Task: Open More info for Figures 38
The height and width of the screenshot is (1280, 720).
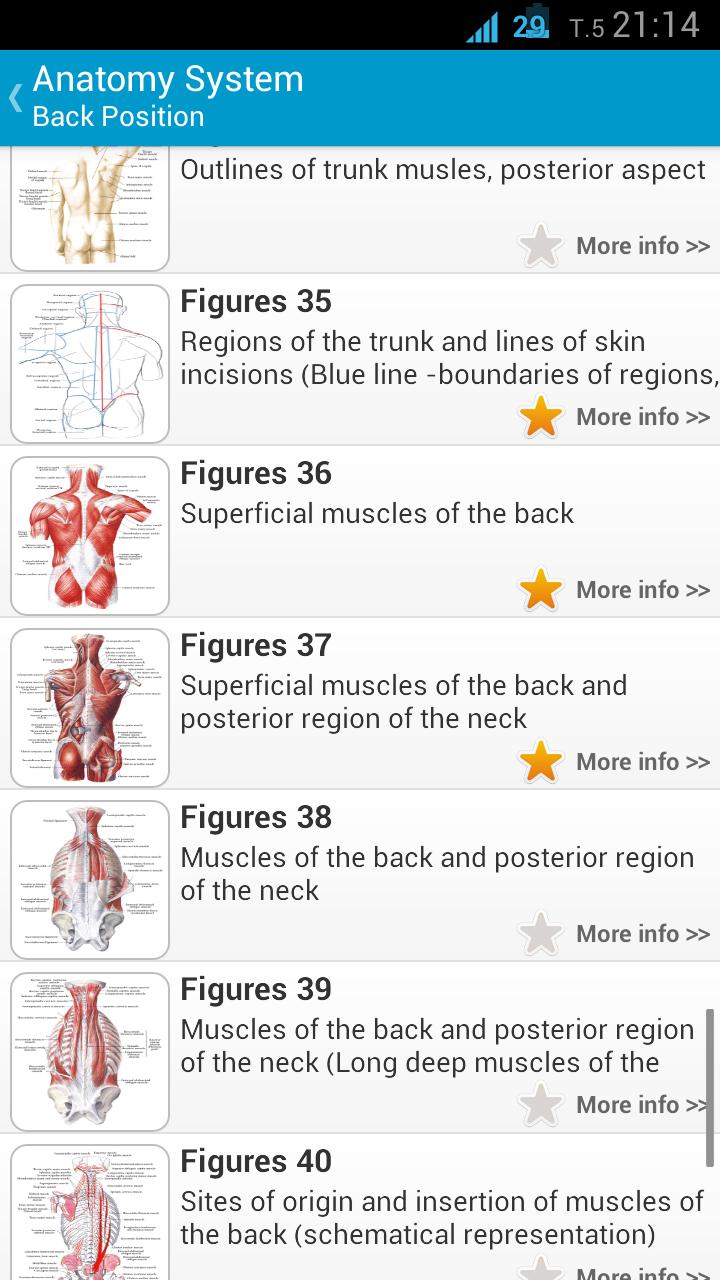Action: pos(643,934)
